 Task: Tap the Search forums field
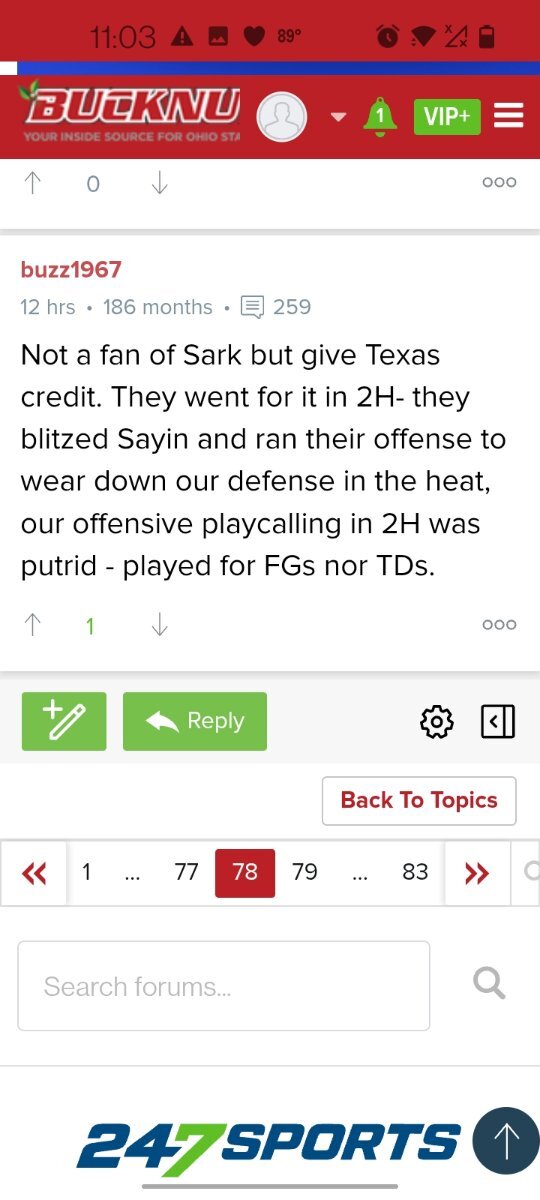click(224, 986)
